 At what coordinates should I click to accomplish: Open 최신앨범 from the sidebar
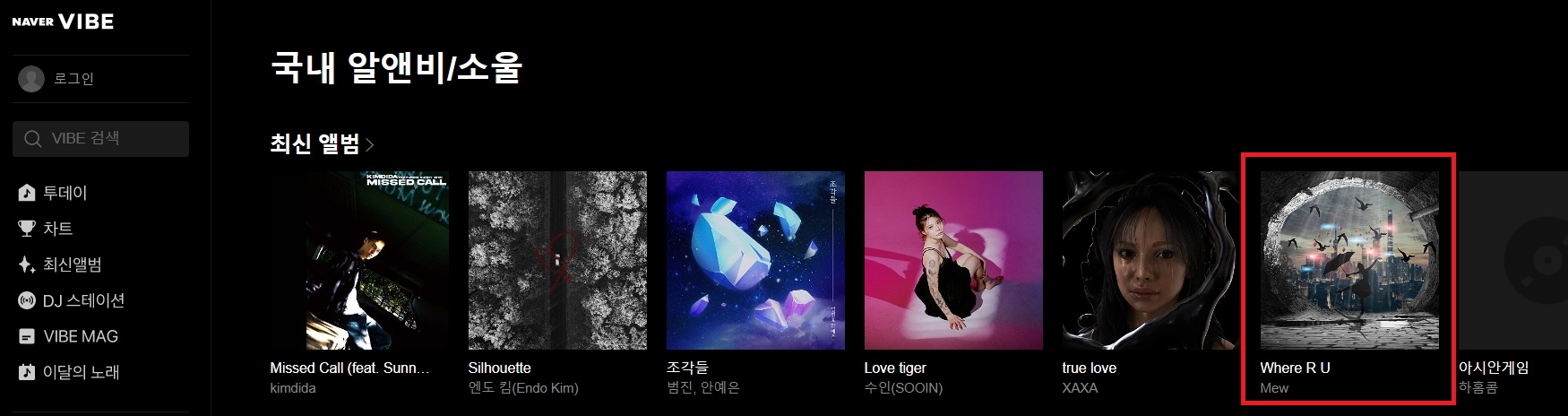pyautogui.click(x=72, y=264)
